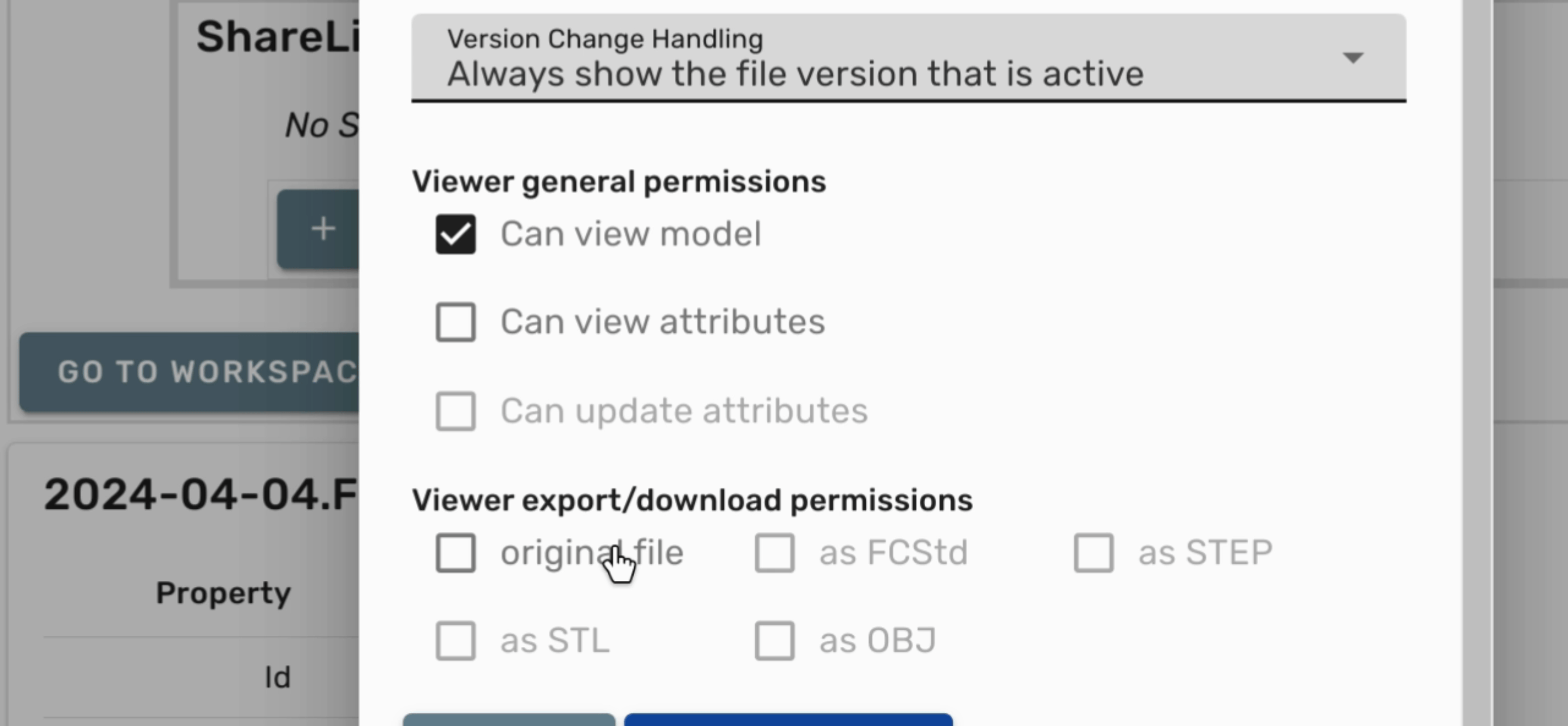This screenshot has width=1568, height=726.
Task: Open the Version Change Handling dropdown
Action: (907, 58)
